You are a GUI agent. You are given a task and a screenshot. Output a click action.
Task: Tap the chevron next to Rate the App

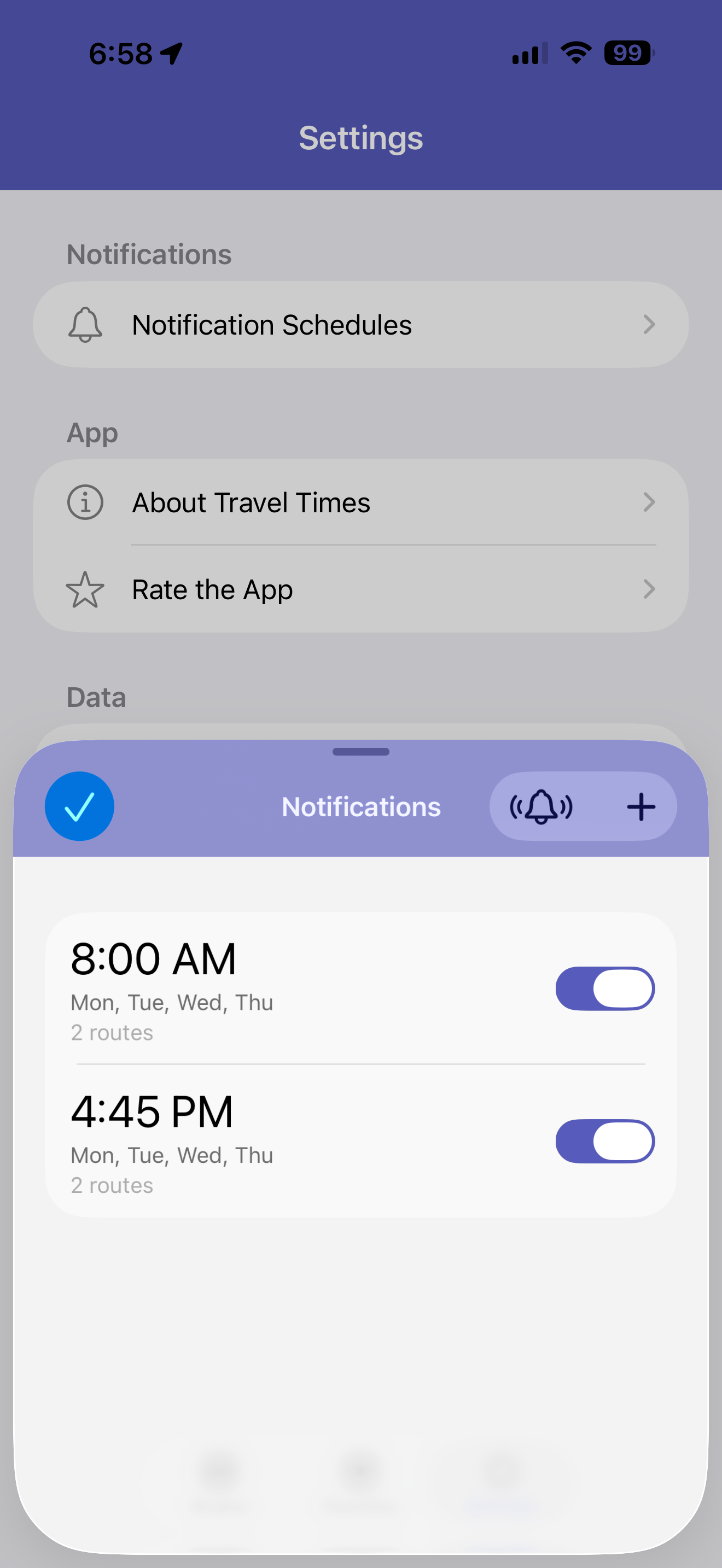pyautogui.click(x=650, y=589)
